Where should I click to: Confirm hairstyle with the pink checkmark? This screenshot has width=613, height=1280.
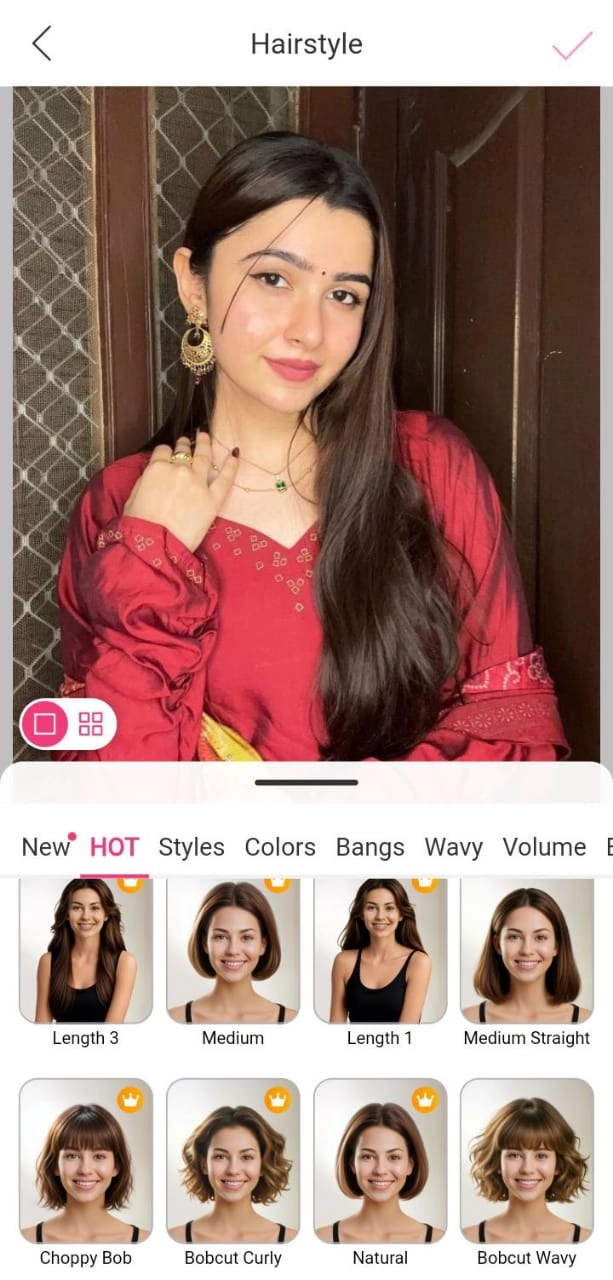click(572, 45)
